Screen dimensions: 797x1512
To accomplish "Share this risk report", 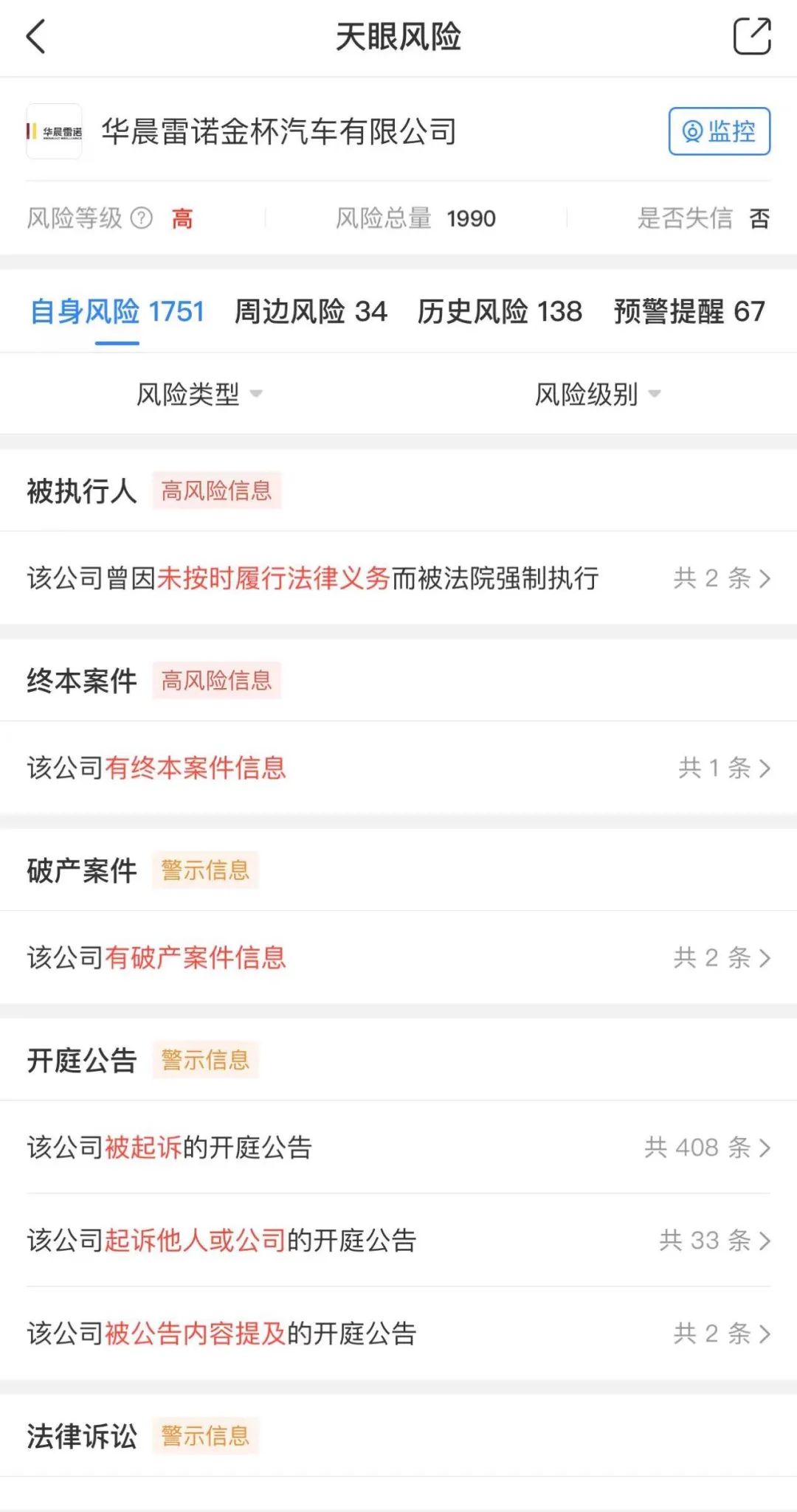I will 751,36.
